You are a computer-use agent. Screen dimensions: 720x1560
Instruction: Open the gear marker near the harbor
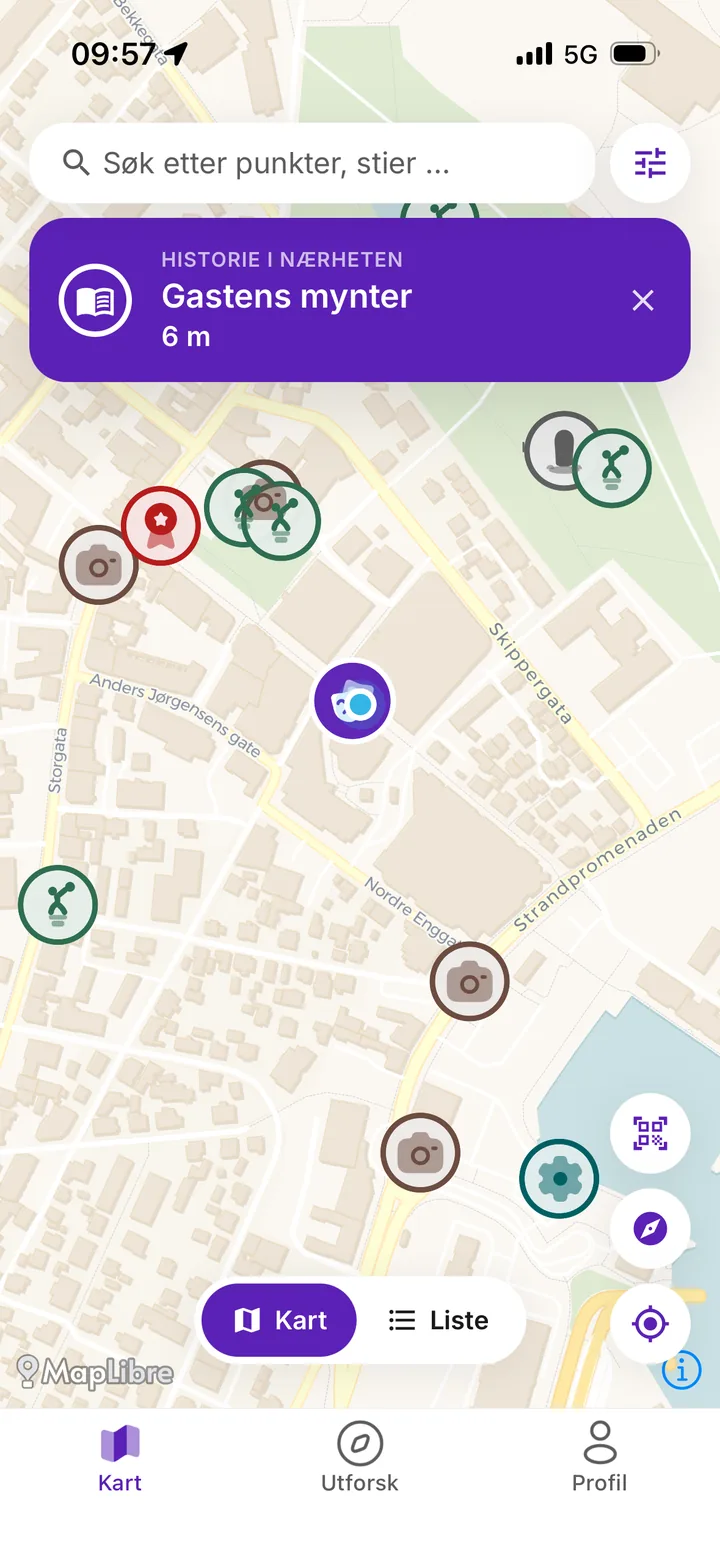tap(559, 1179)
